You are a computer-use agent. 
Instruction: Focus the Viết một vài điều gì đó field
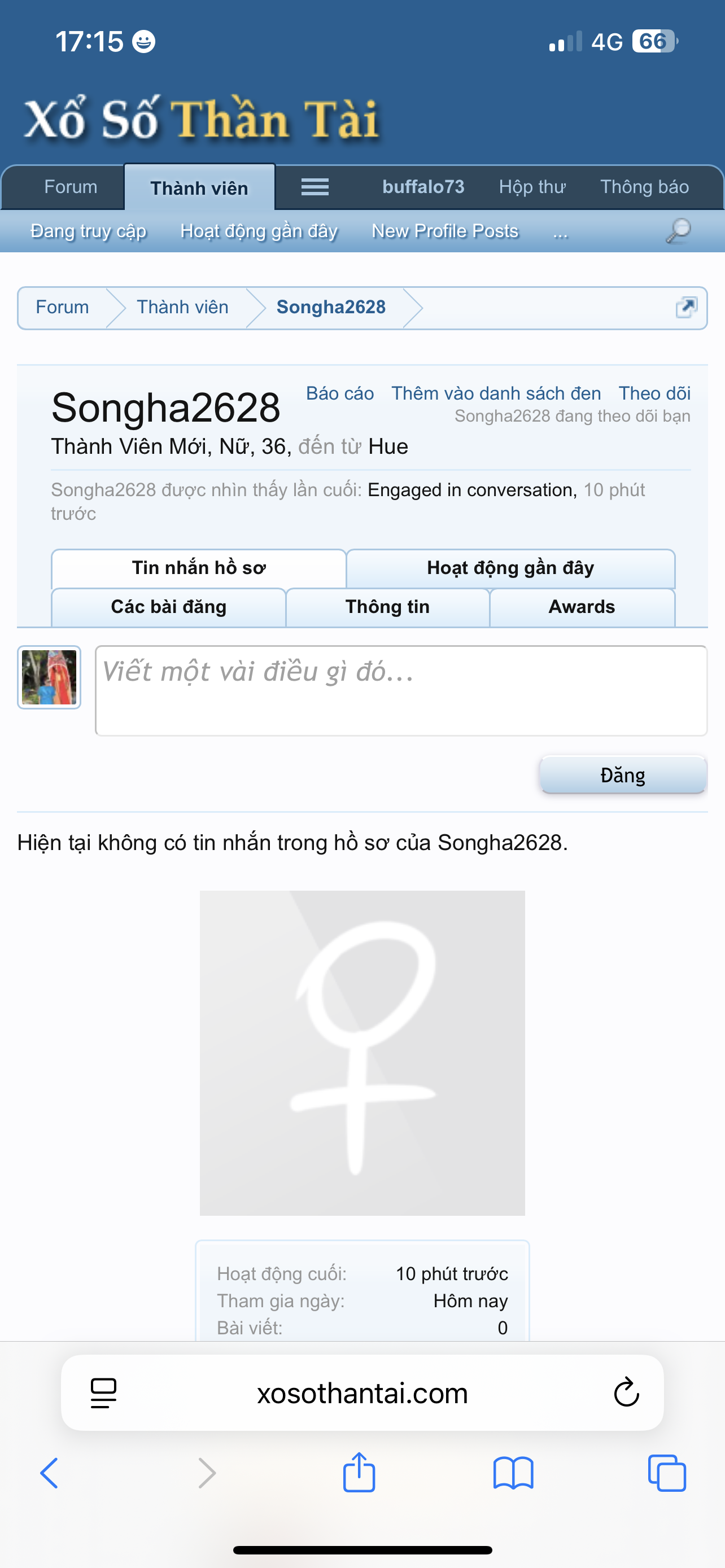click(x=401, y=691)
